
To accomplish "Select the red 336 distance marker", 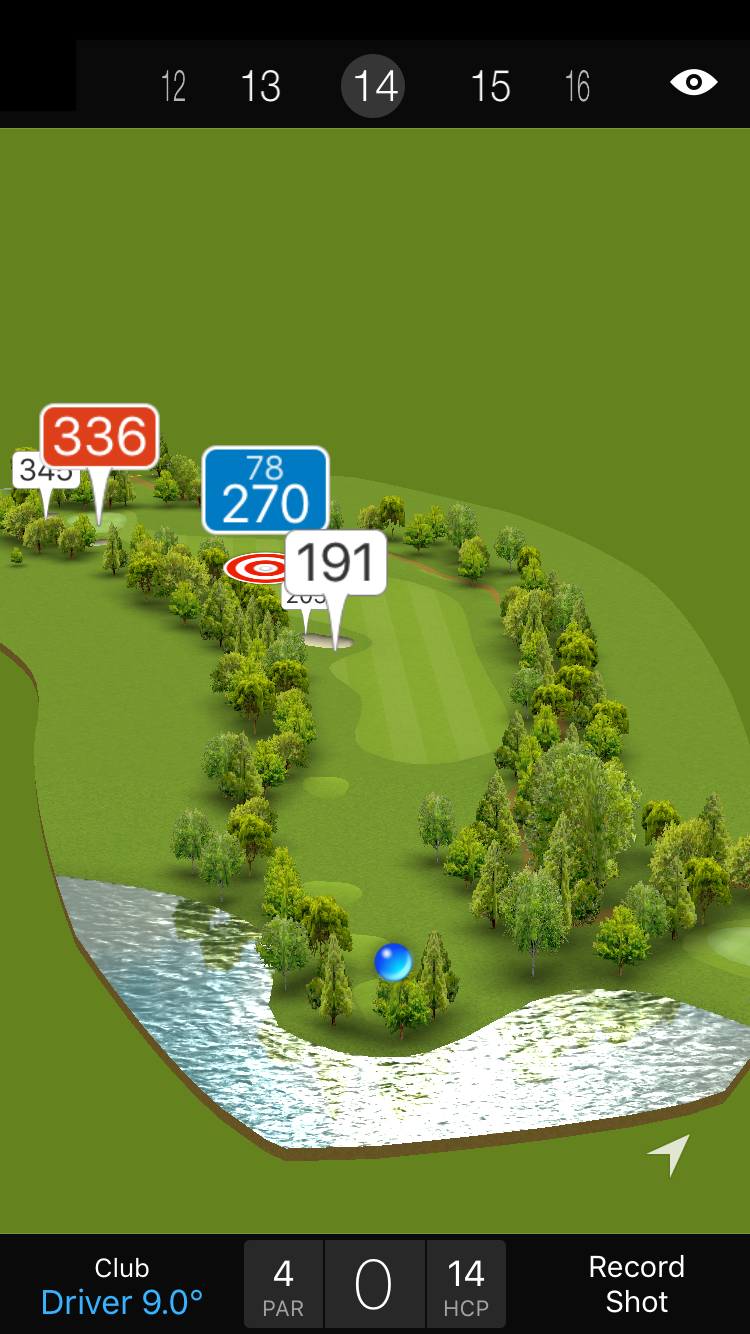I will 99,438.
